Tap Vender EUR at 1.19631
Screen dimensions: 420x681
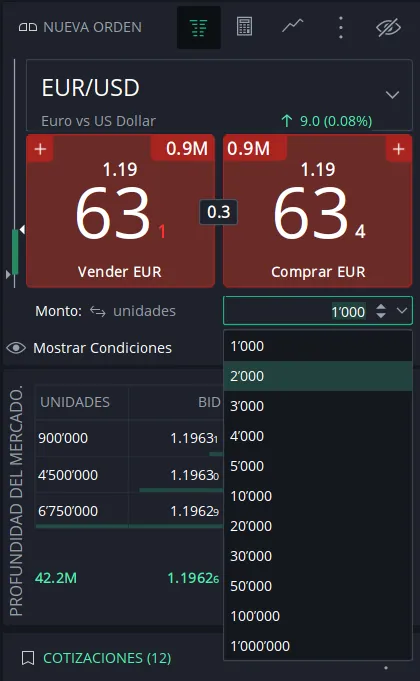click(x=120, y=211)
